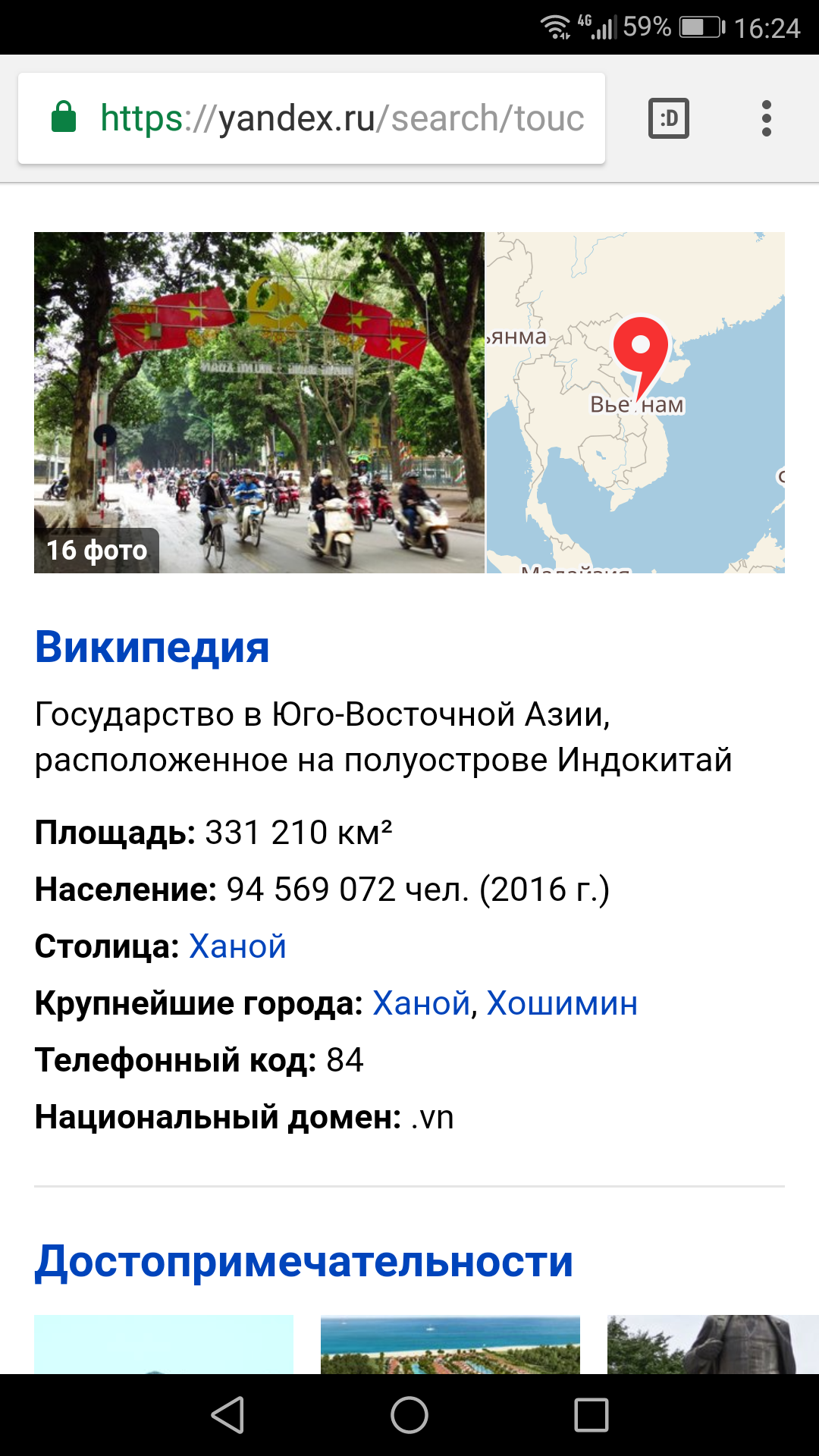Open the statue attraction thumbnail

(x=713, y=1344)
